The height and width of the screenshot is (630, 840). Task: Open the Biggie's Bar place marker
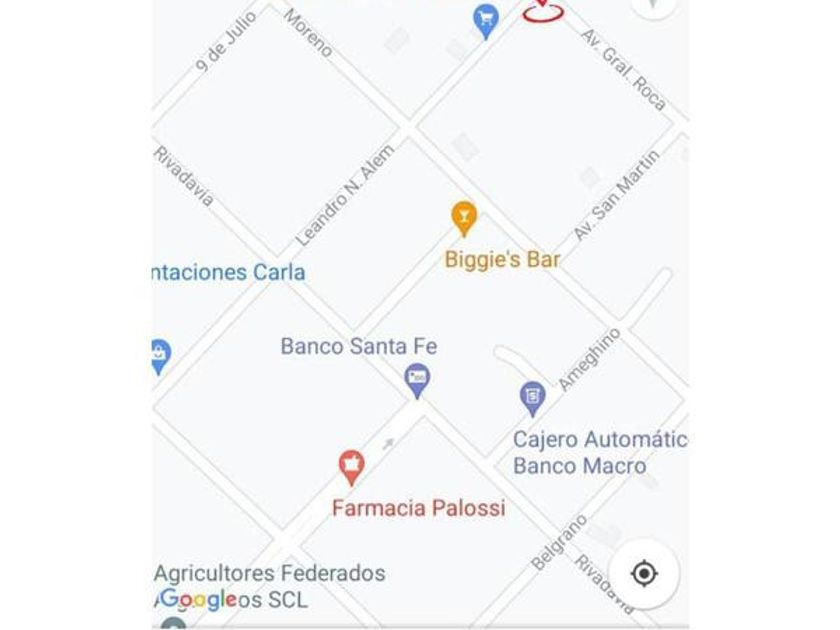[x=463, y=217]
